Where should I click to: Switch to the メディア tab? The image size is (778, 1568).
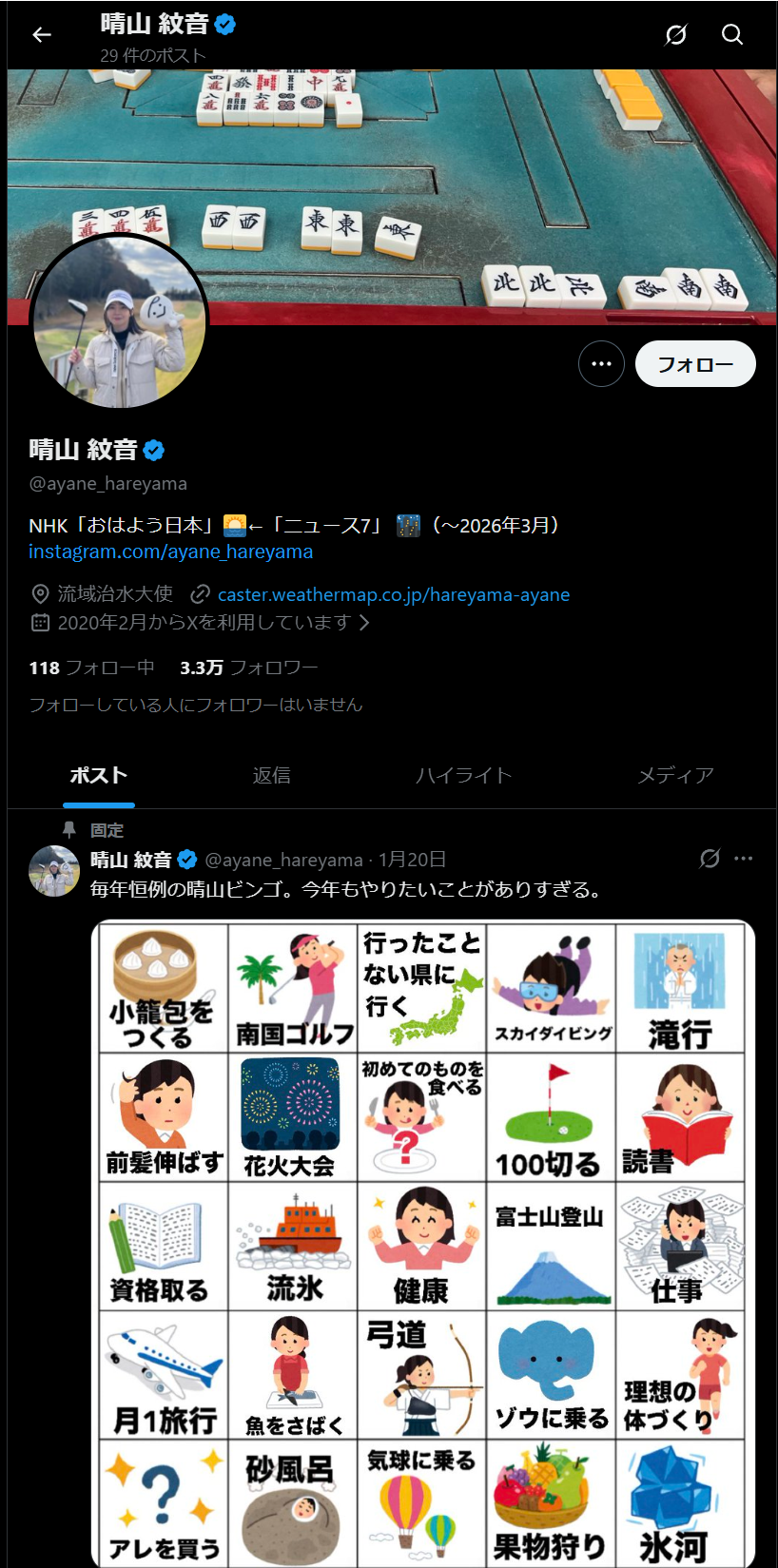pos(674,776)
